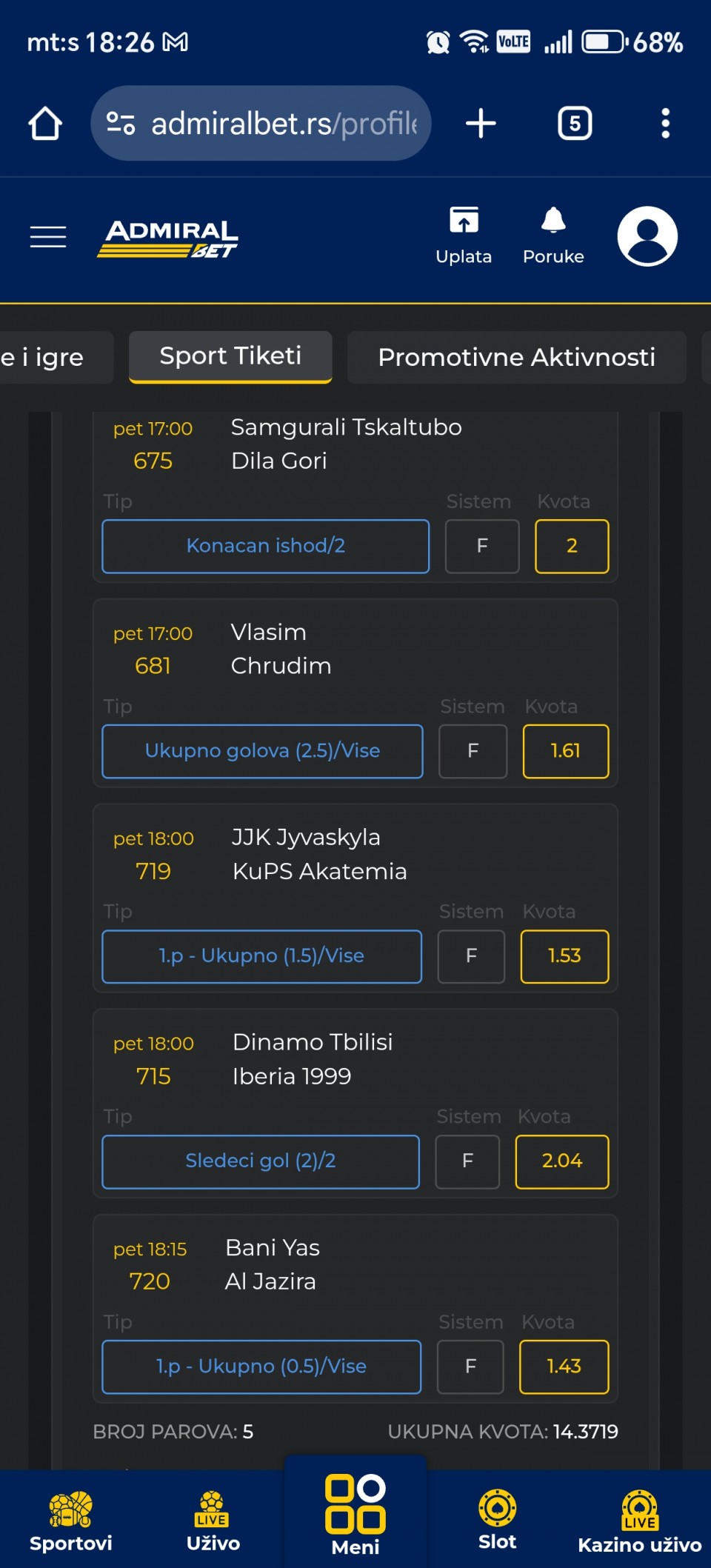Screen dimensions: 711x1568
Task: Show the open tabs switcher
Action: [575, 123]
